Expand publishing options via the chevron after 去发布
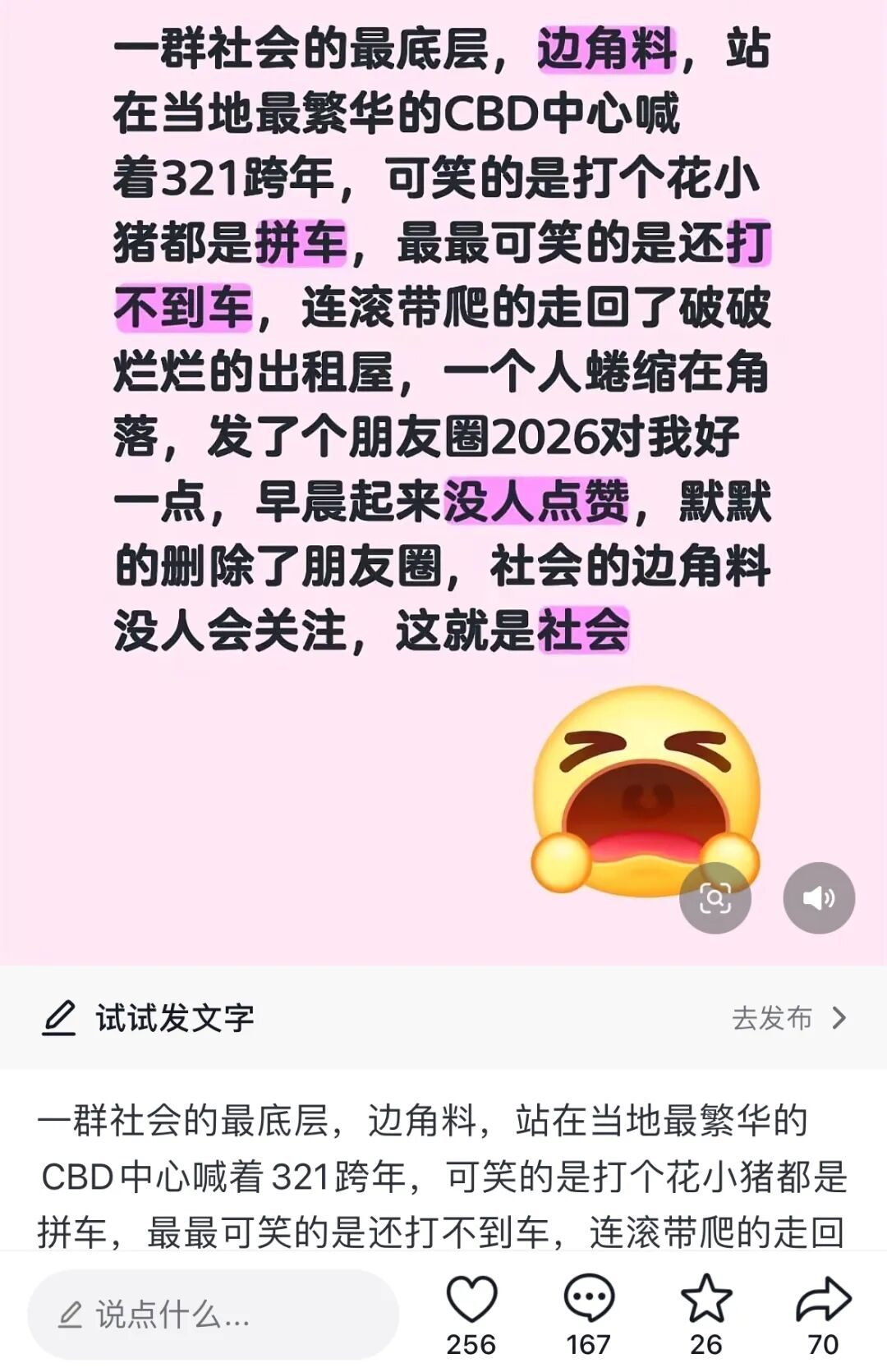Viewport: 887px width, 1372px height. (x=838, y=1020)
